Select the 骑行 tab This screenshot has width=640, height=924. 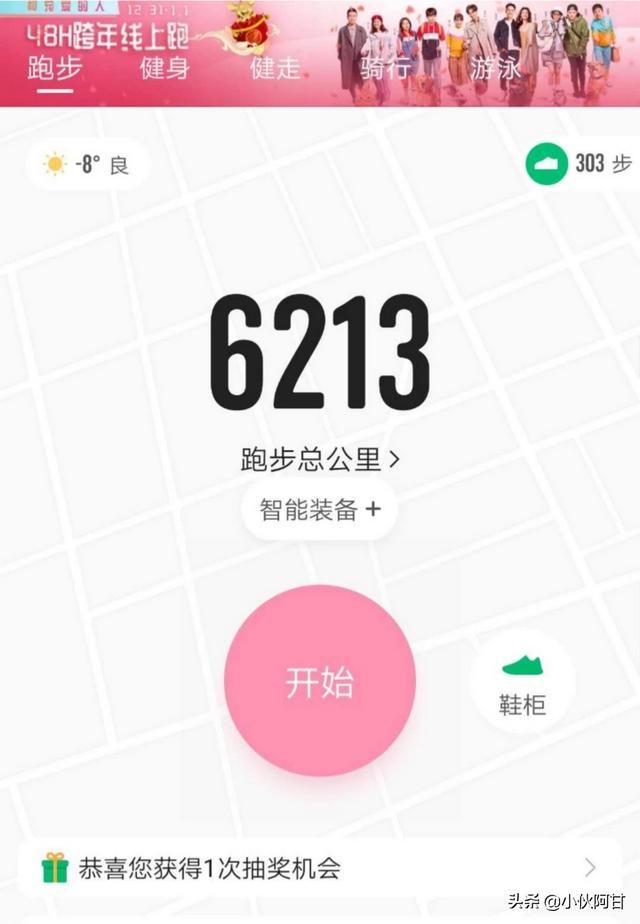(x=386, y=69)
